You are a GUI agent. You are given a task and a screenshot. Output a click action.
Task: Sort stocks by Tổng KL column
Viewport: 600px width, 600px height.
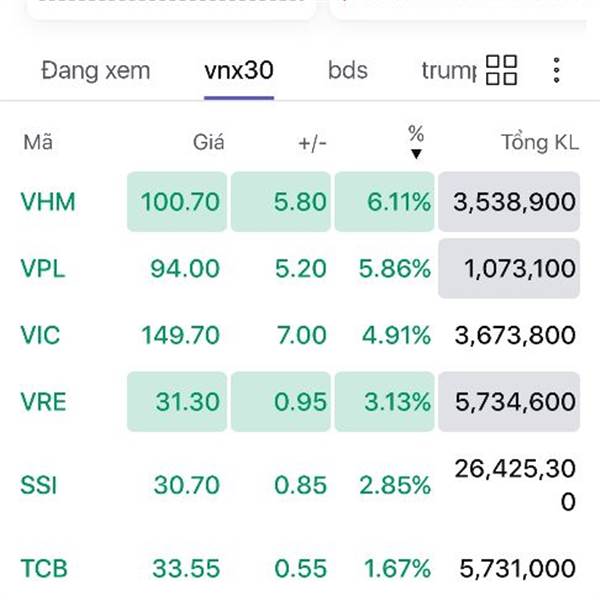539,143
